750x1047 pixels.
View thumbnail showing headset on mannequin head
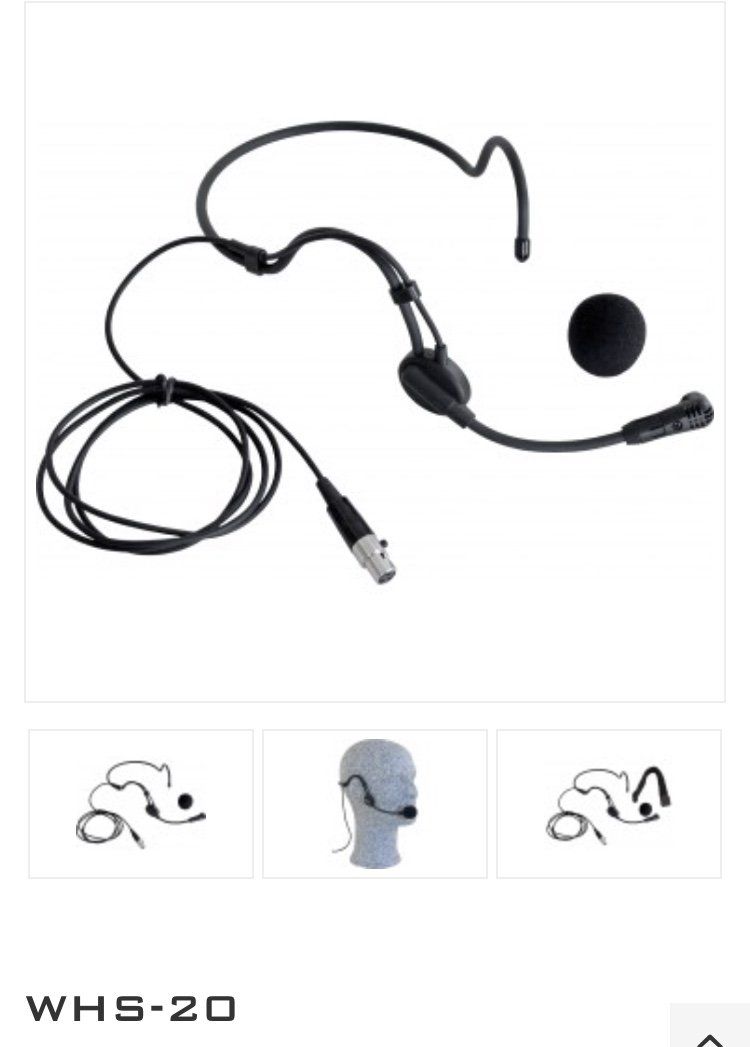(x=375, y=804)
